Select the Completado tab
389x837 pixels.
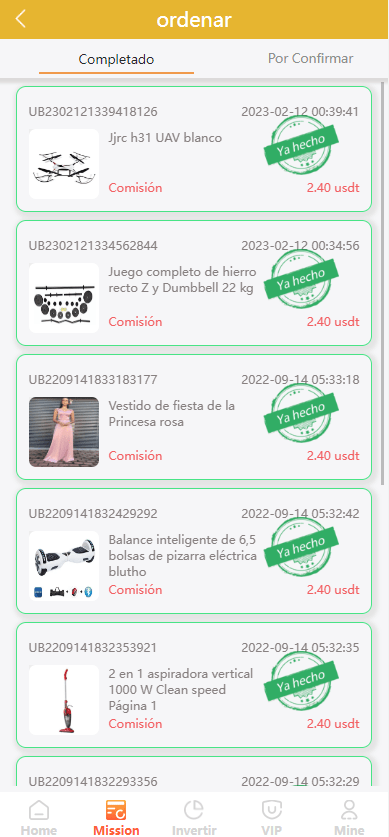coord(116,59)
